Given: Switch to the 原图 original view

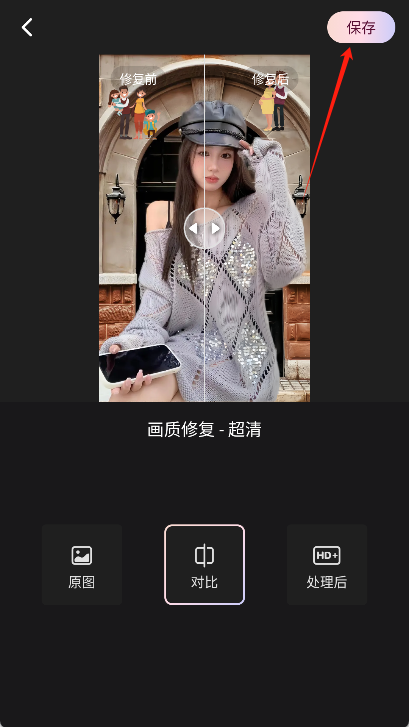Looking at the screenshot, I should click(82, 565).
